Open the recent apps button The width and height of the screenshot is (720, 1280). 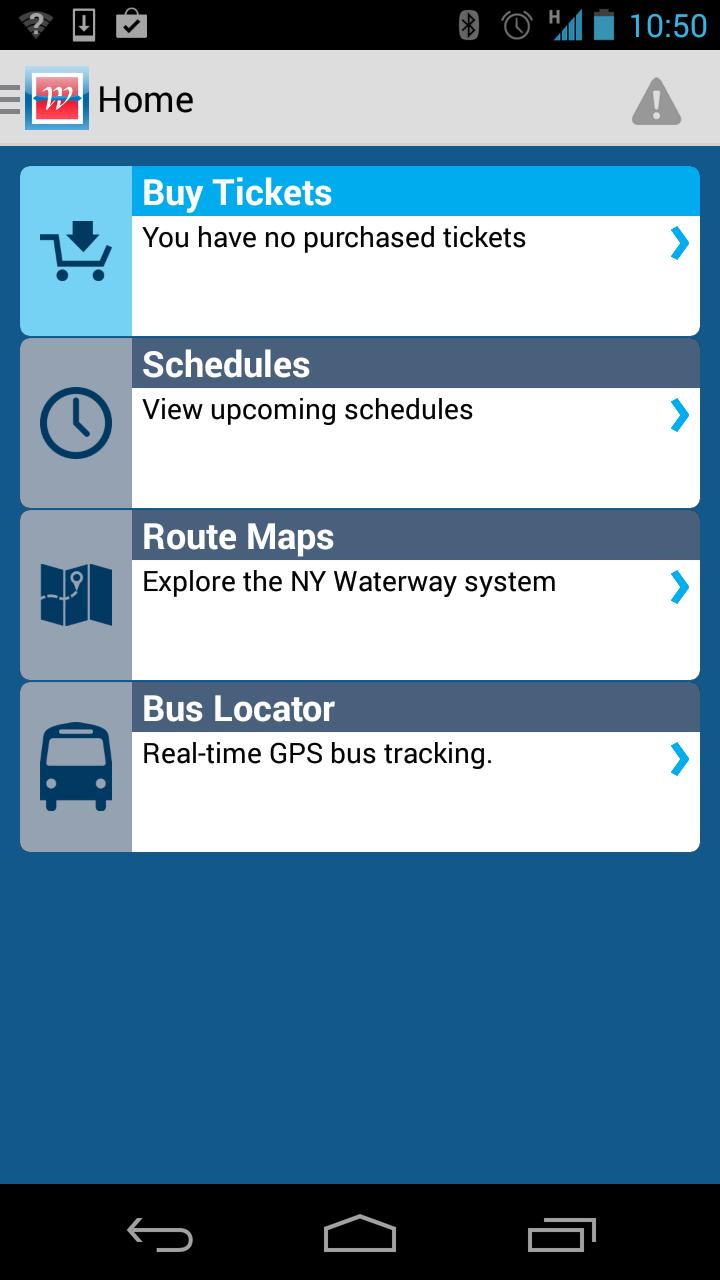(561, 1234)
